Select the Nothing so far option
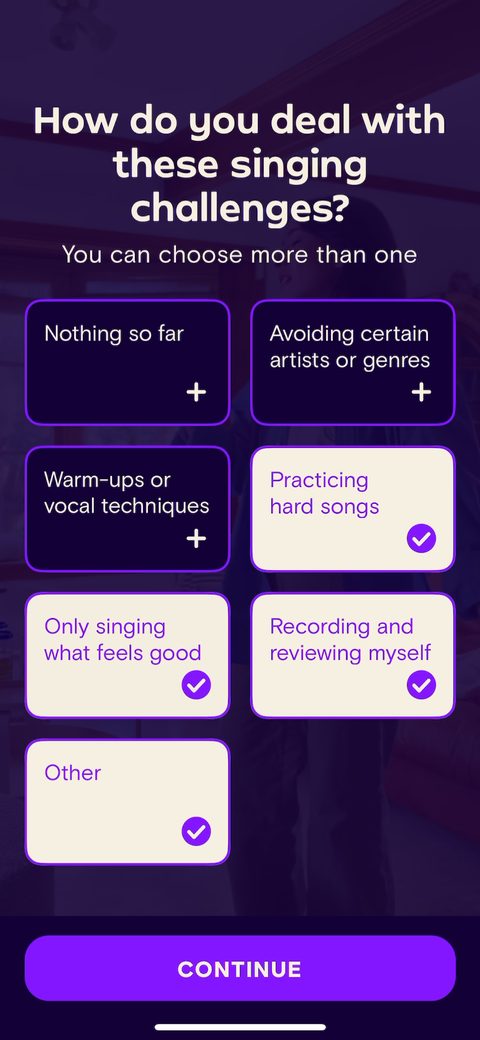Image resolution: width=480 pixels, height=1040 pixels. click(127, 362)
